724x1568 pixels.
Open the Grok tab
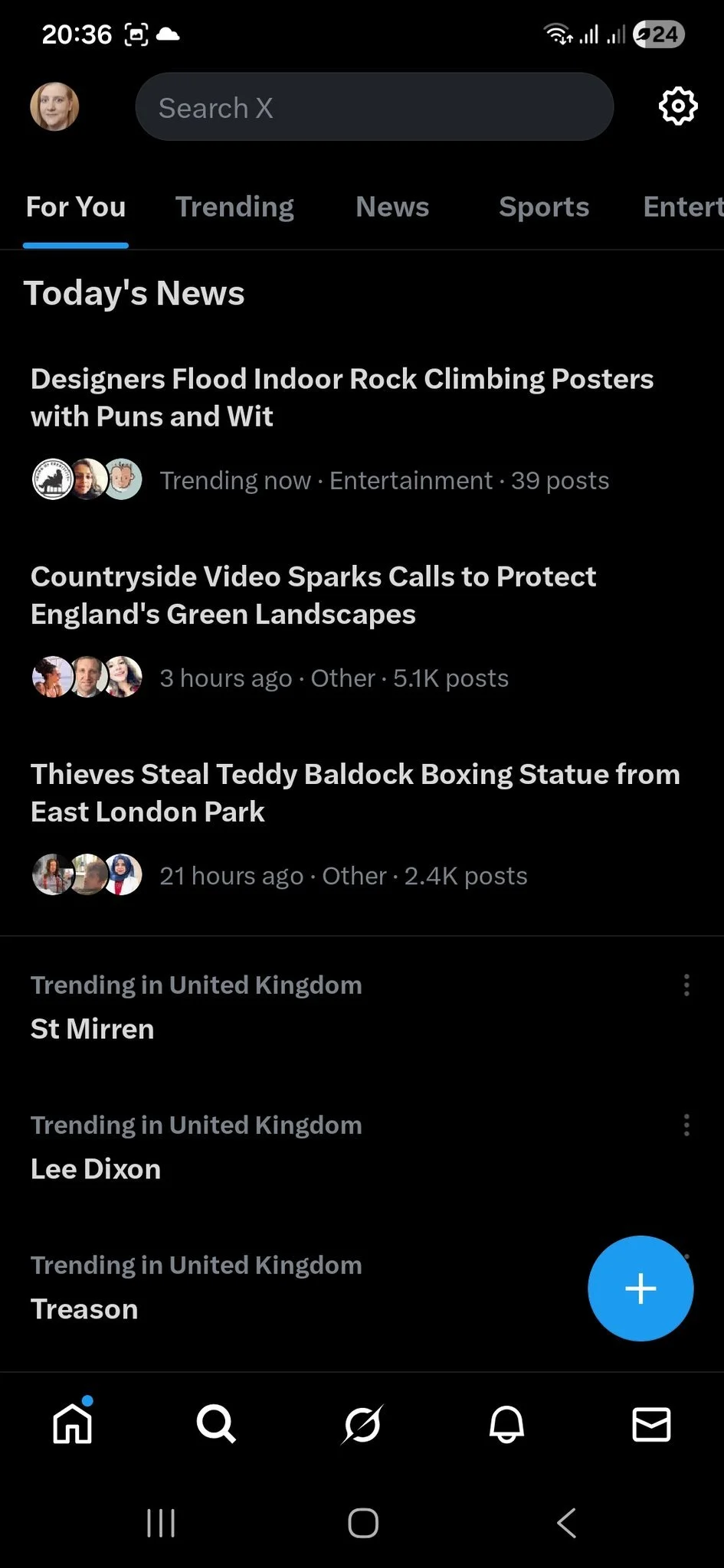point(362,1425)
